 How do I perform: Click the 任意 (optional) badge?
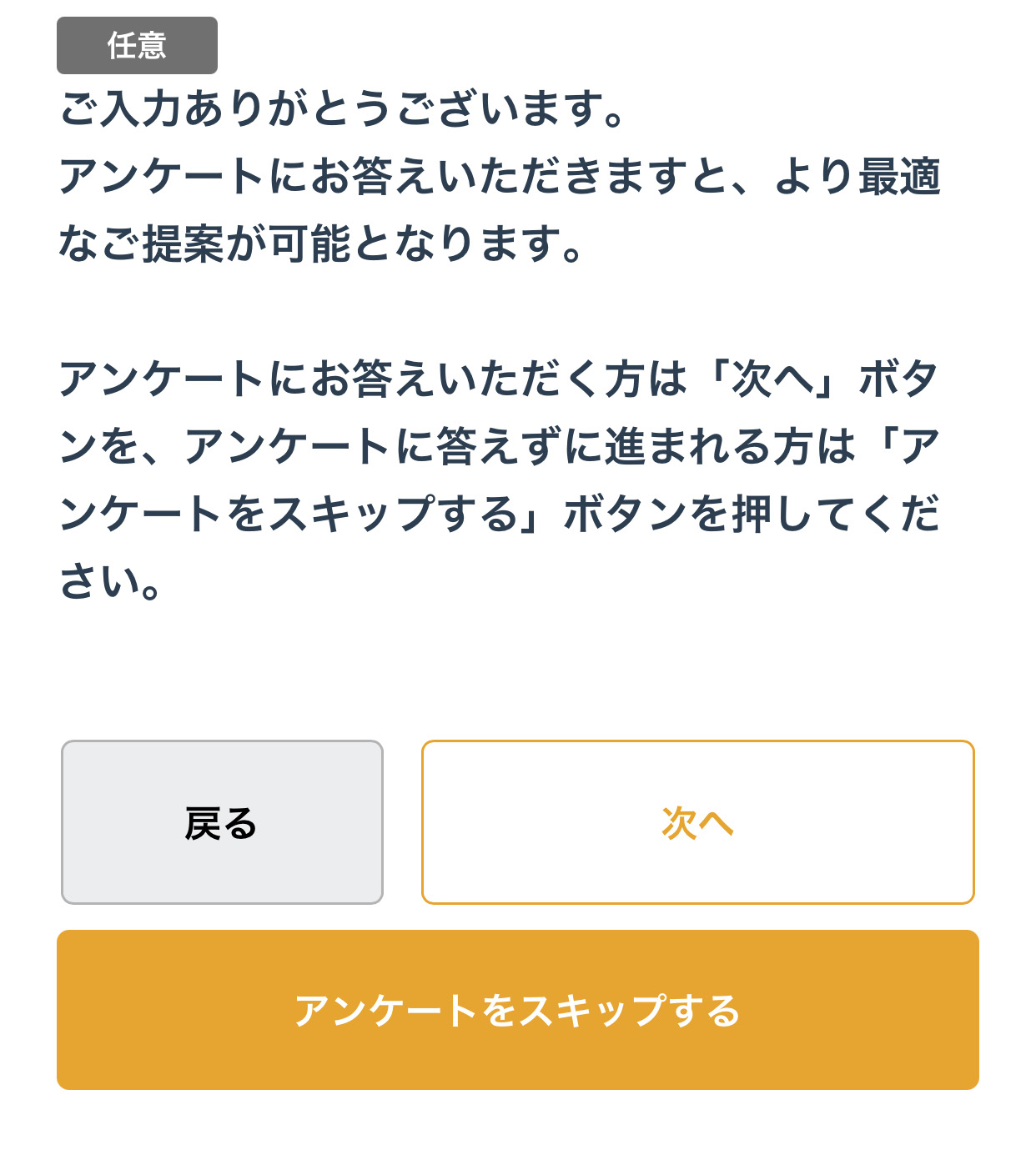[136, 45]
